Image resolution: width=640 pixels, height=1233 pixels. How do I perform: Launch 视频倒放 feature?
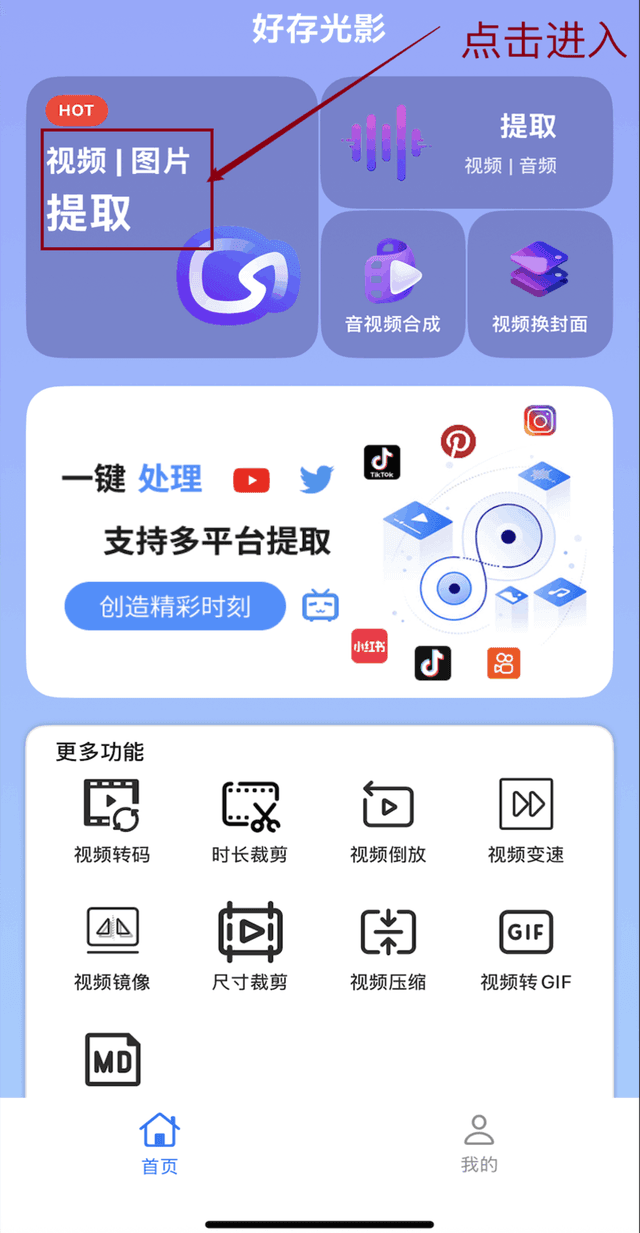click(x=388, y=821)
